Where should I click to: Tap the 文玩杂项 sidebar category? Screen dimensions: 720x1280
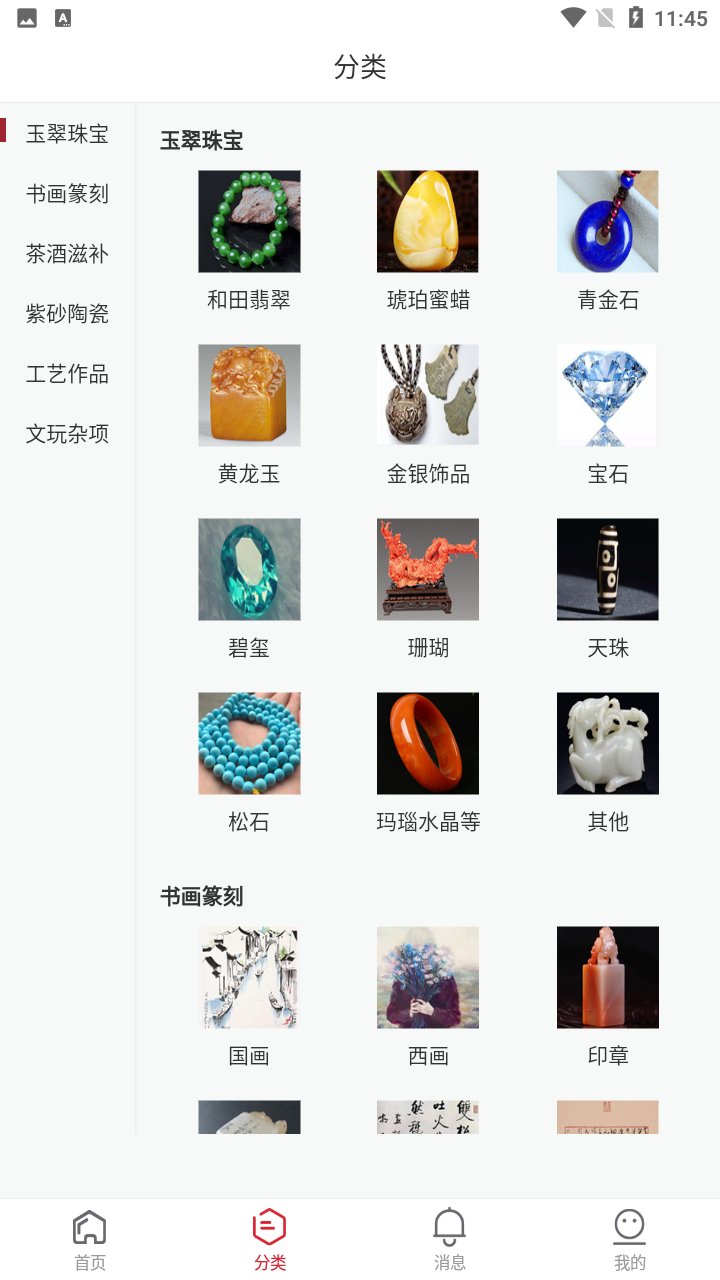point(67,434)
